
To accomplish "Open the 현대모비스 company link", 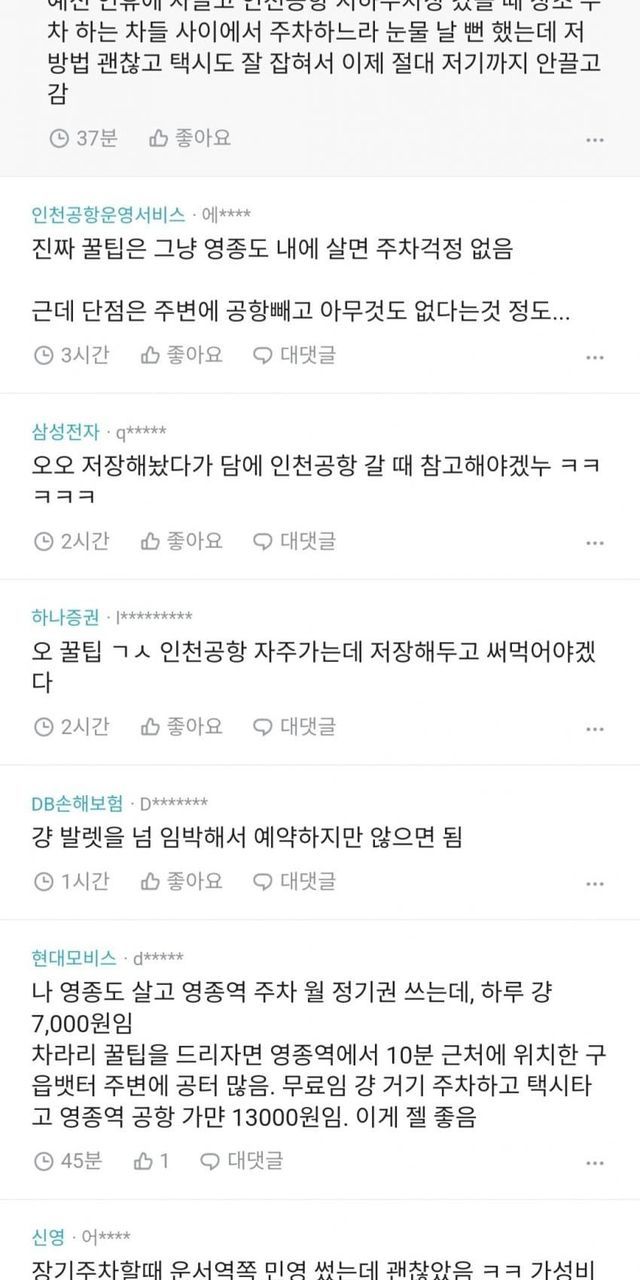I will click(x=74, y=957).
